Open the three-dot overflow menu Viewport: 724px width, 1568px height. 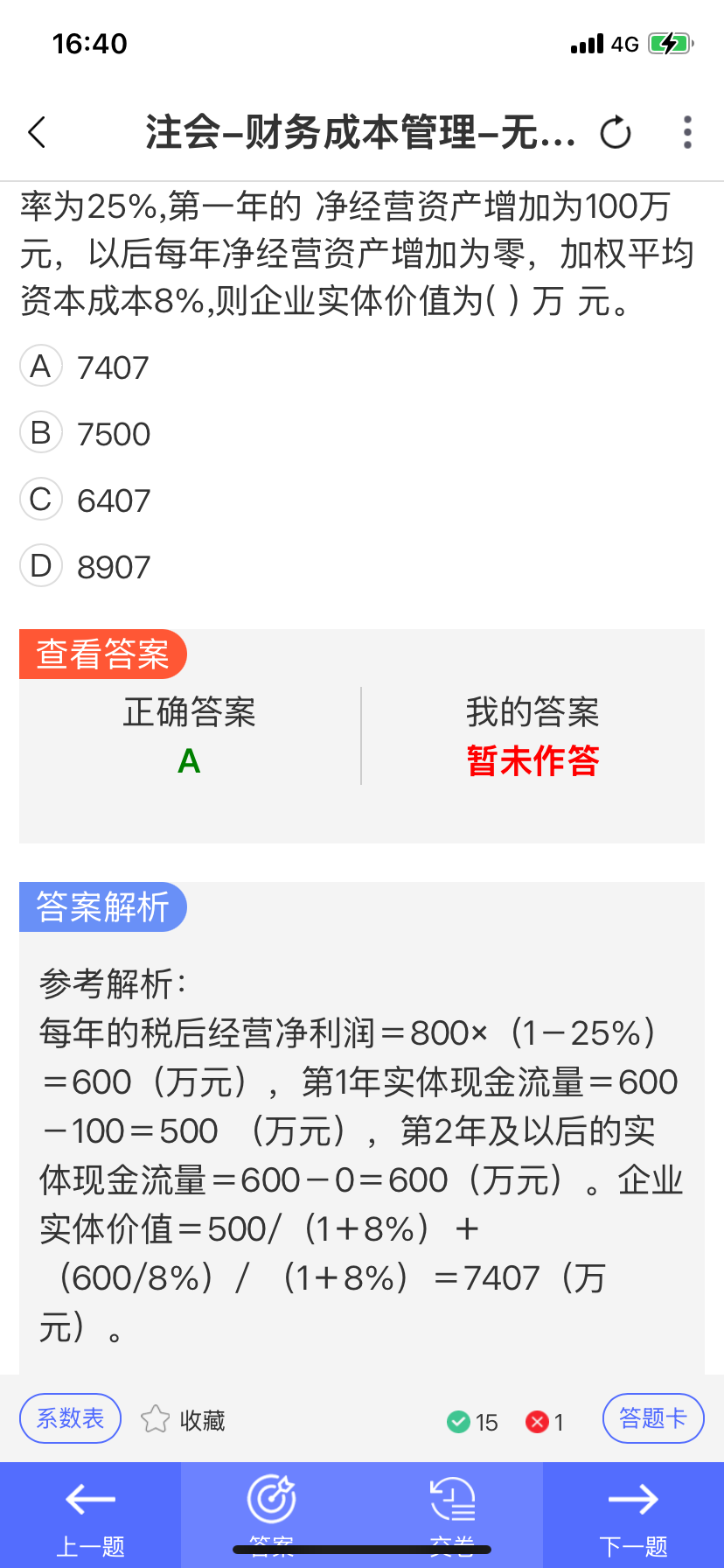[x=688, y=133]
